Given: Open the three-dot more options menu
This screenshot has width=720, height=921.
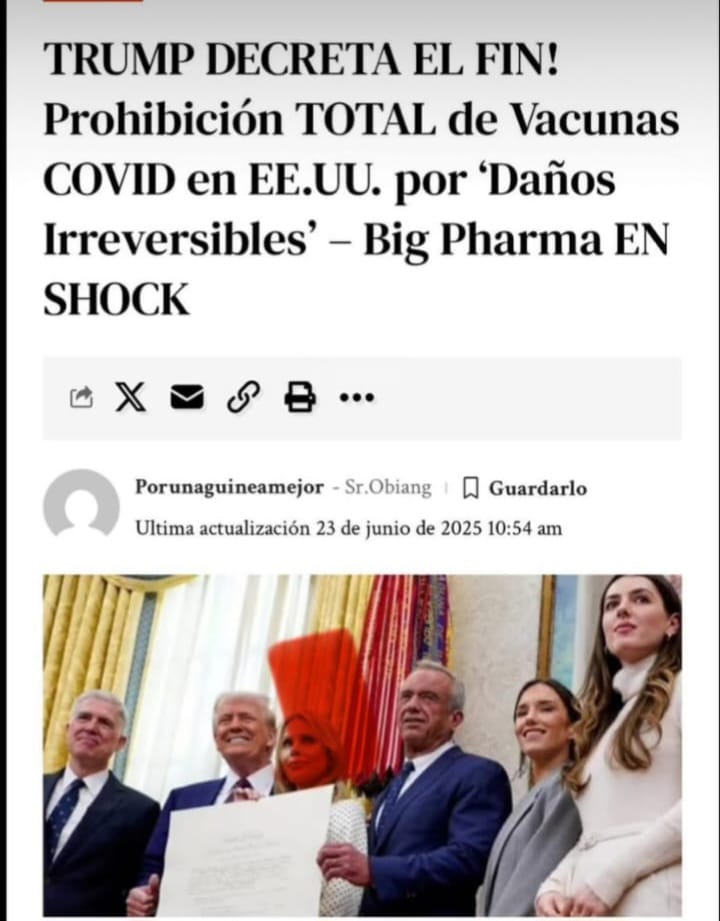Looking at the screenshot, I should (x=356, y=398).
